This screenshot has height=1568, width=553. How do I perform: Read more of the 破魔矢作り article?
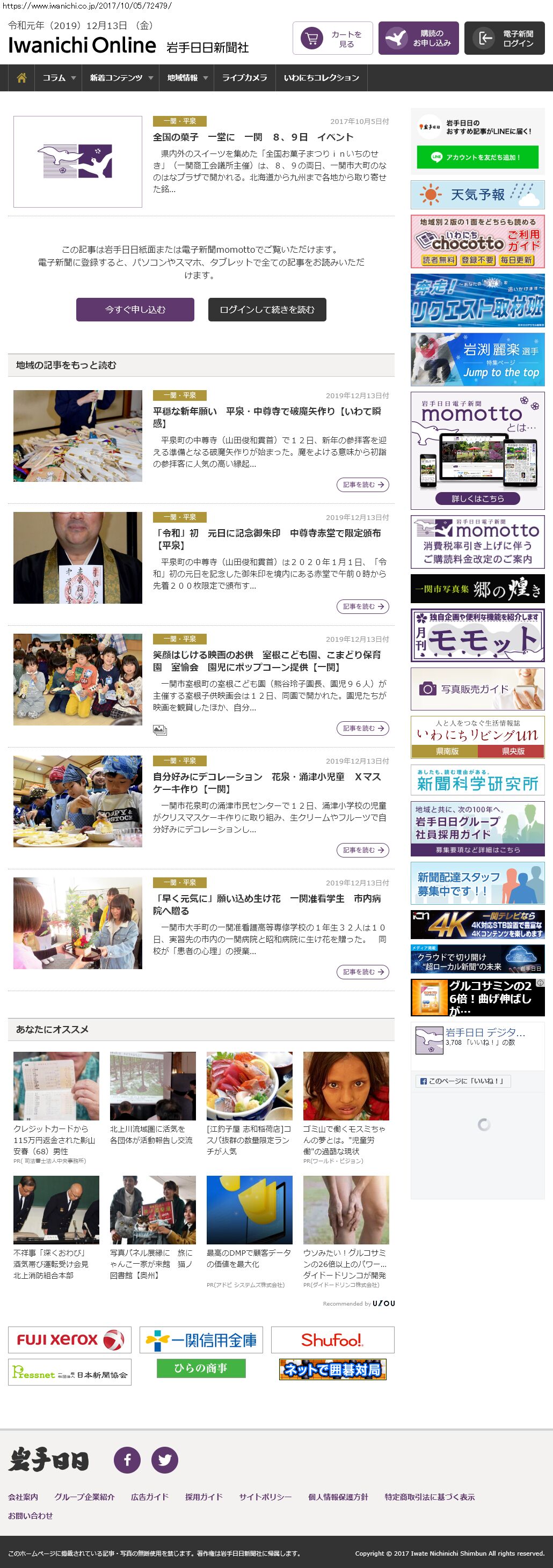(363, 485)
